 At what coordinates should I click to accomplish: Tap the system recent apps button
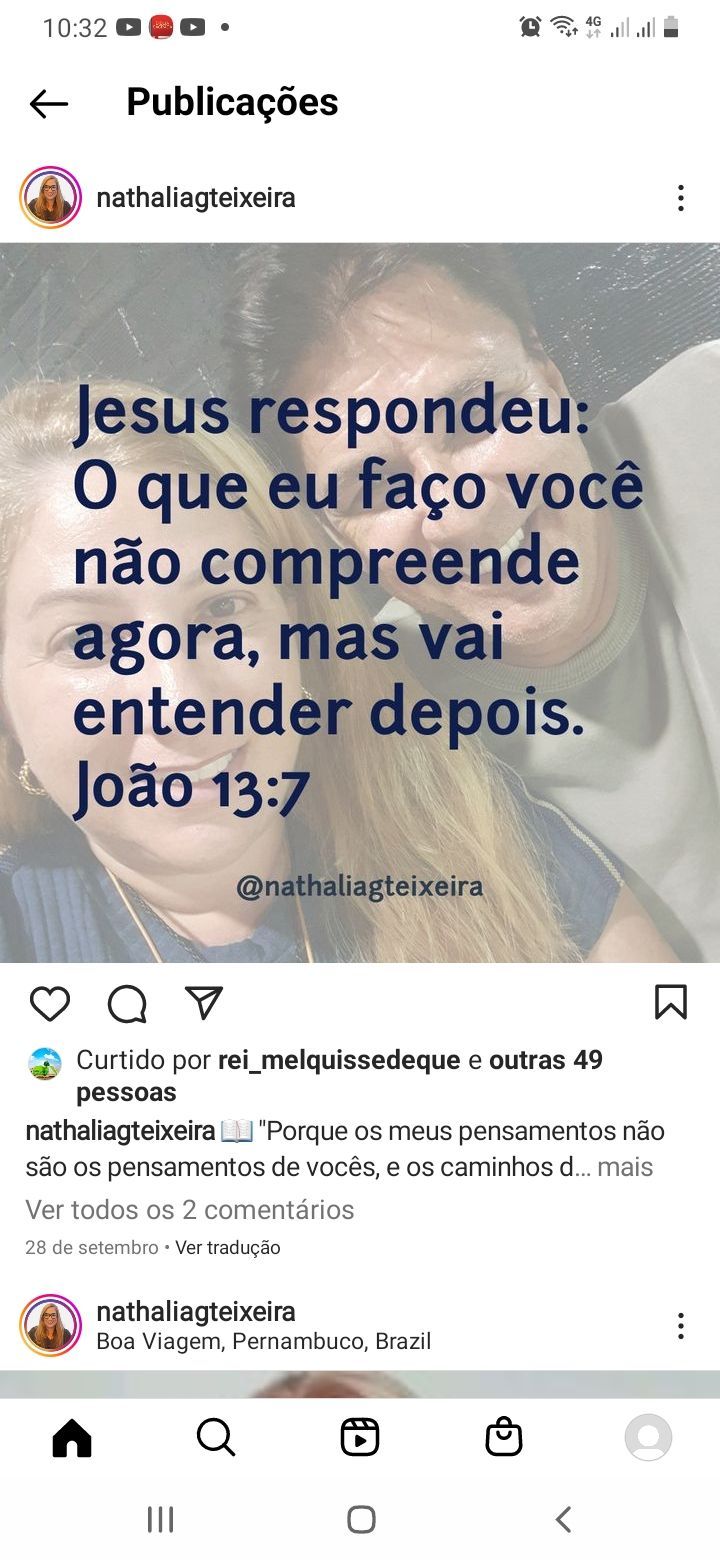(x=160, y=1520)
